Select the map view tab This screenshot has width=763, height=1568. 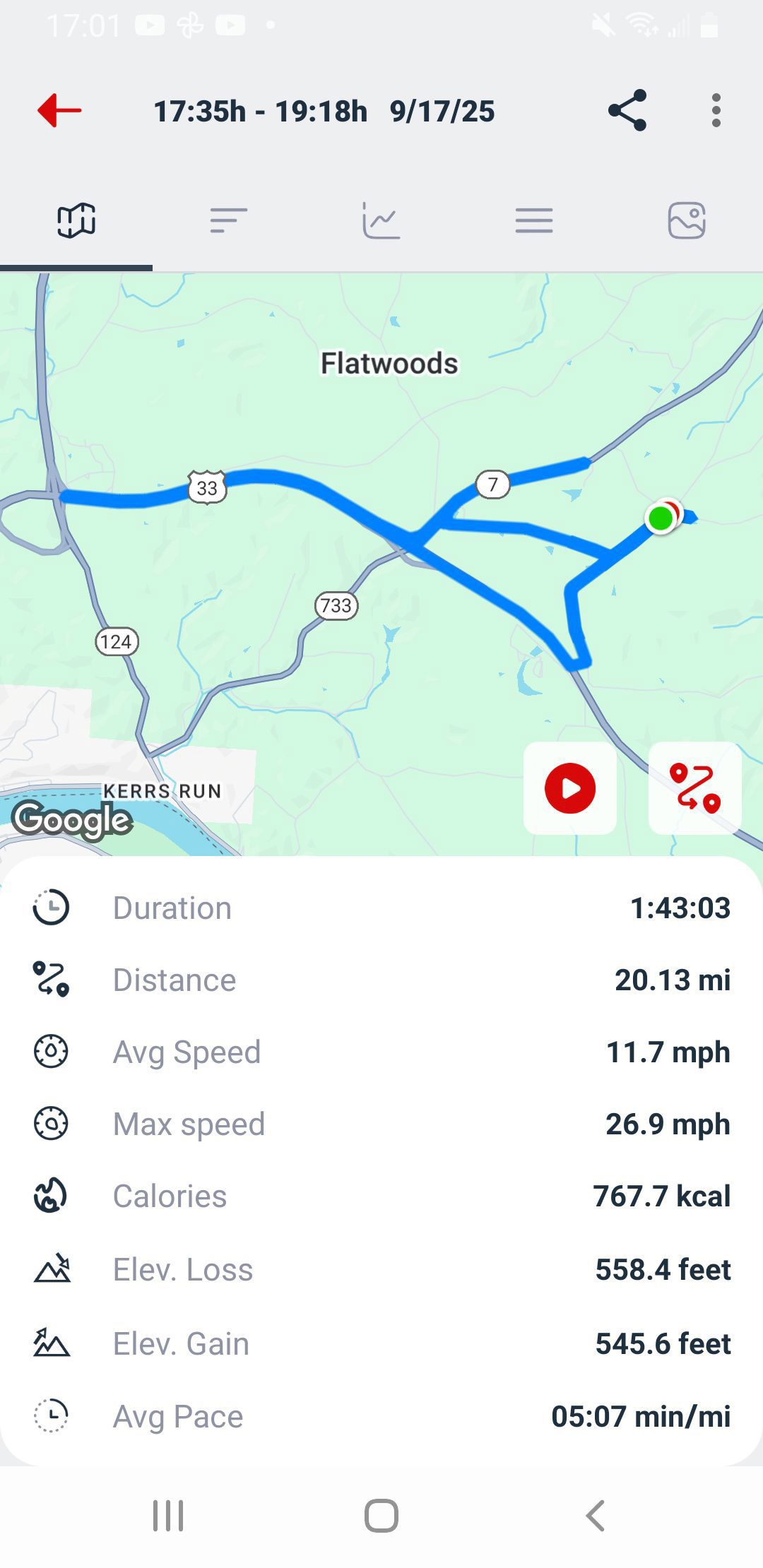(76, 220)
